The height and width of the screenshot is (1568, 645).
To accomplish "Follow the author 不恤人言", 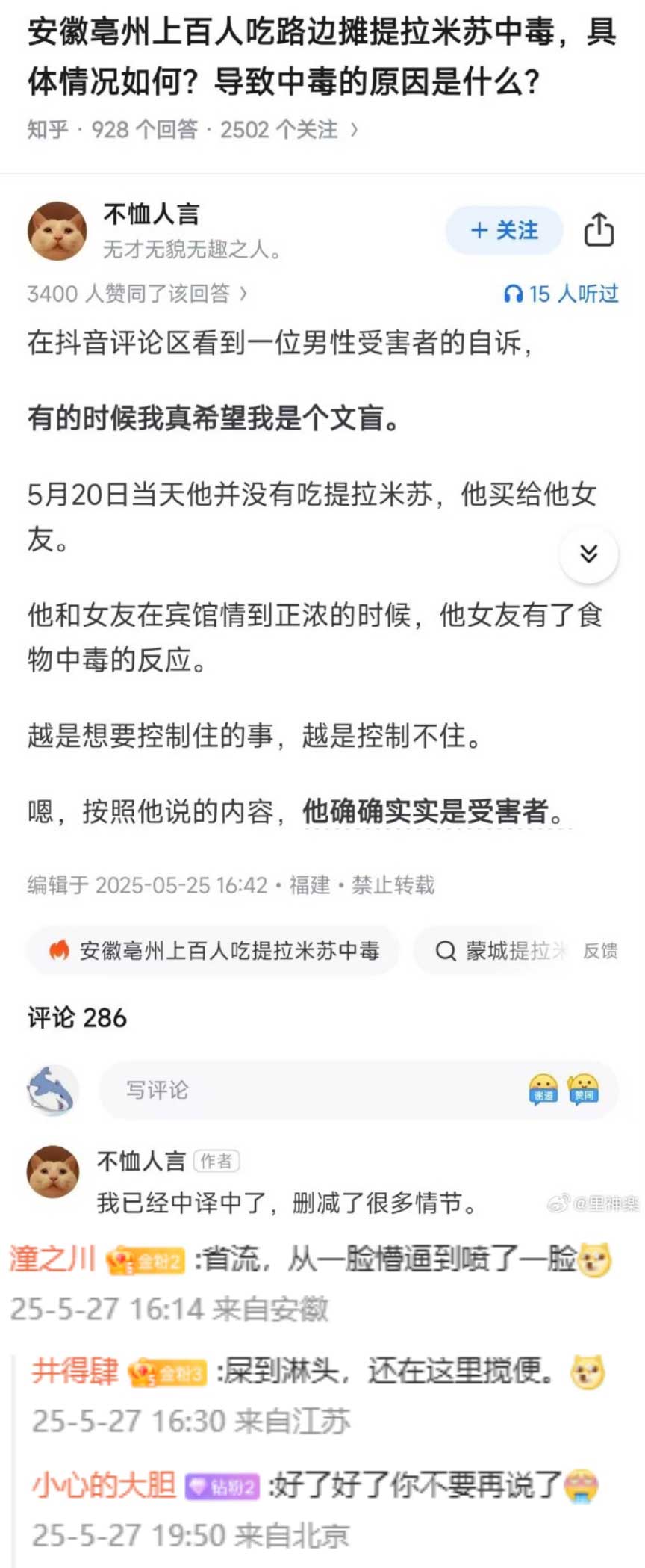I will [504, 230].
